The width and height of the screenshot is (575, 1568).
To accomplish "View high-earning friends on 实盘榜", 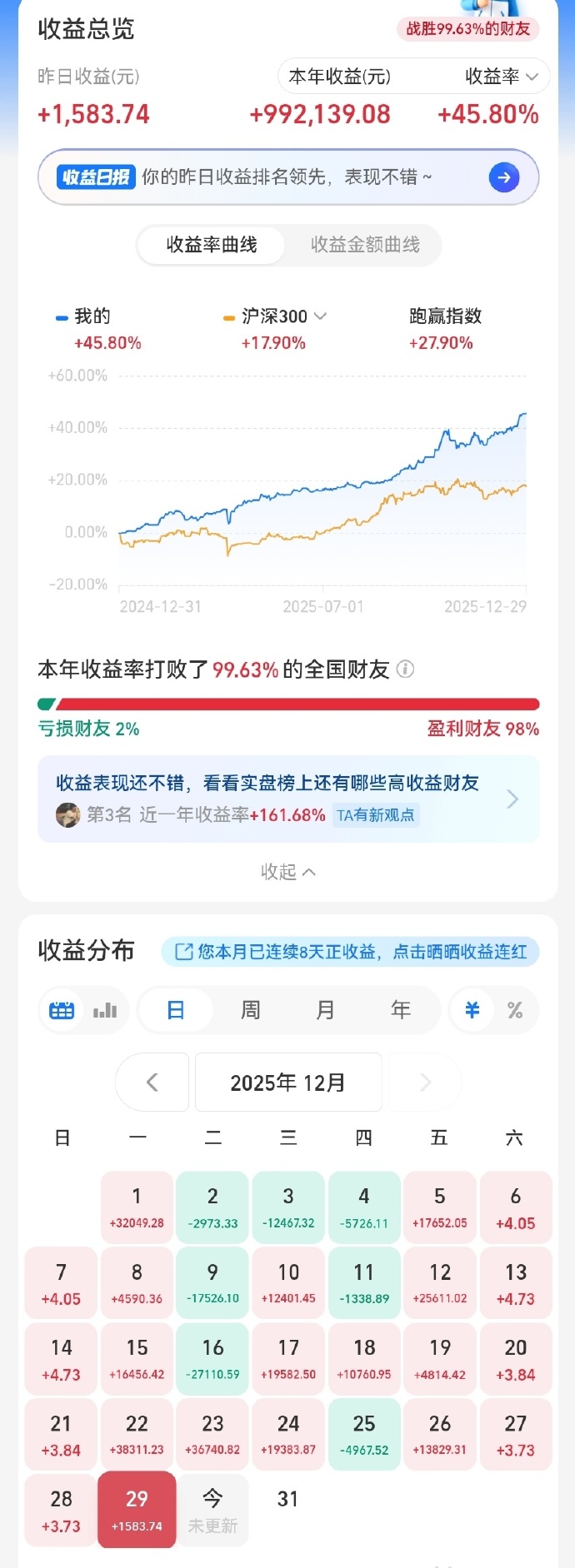I will point(287,799).
